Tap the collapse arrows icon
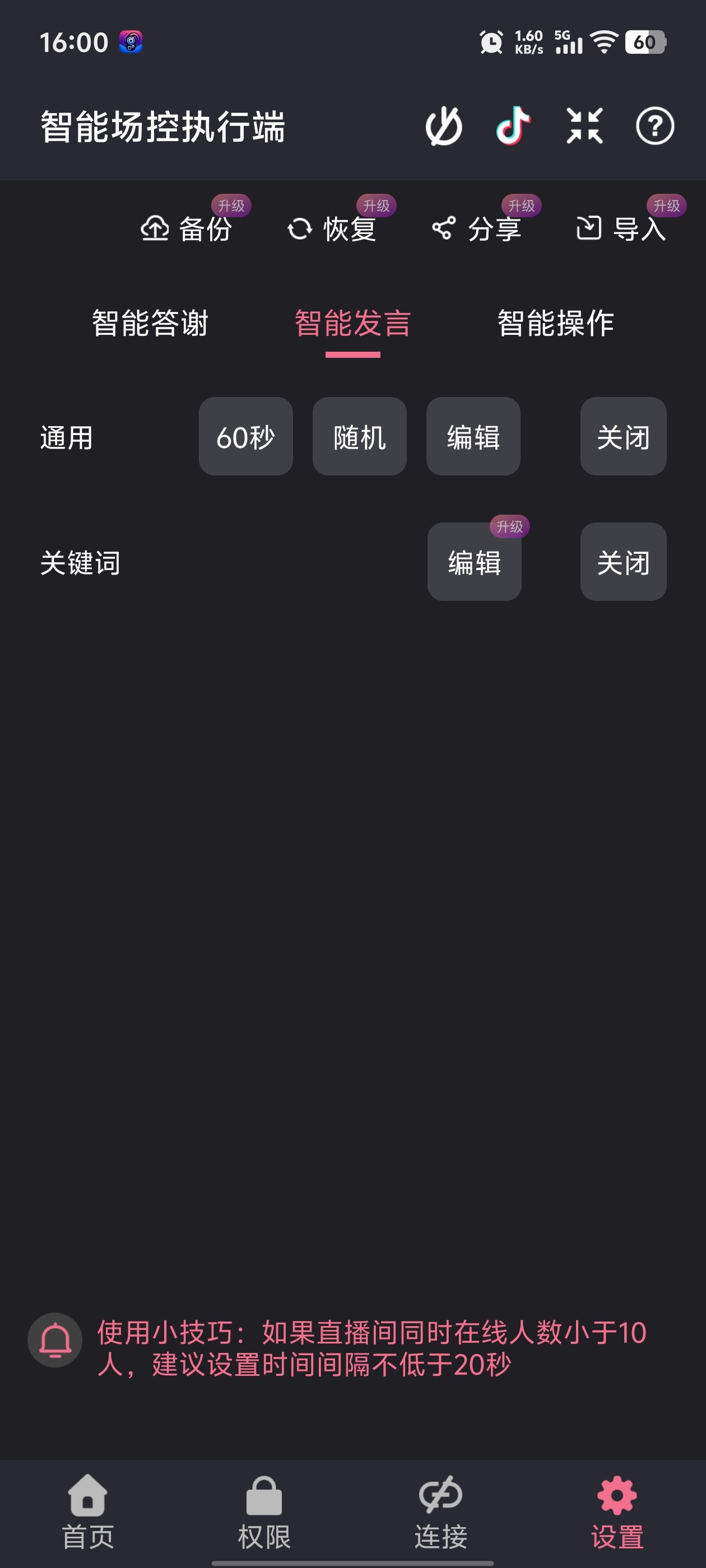Image resolution: width=706 pixels, height=1568 pixels. tap(584, 126)
